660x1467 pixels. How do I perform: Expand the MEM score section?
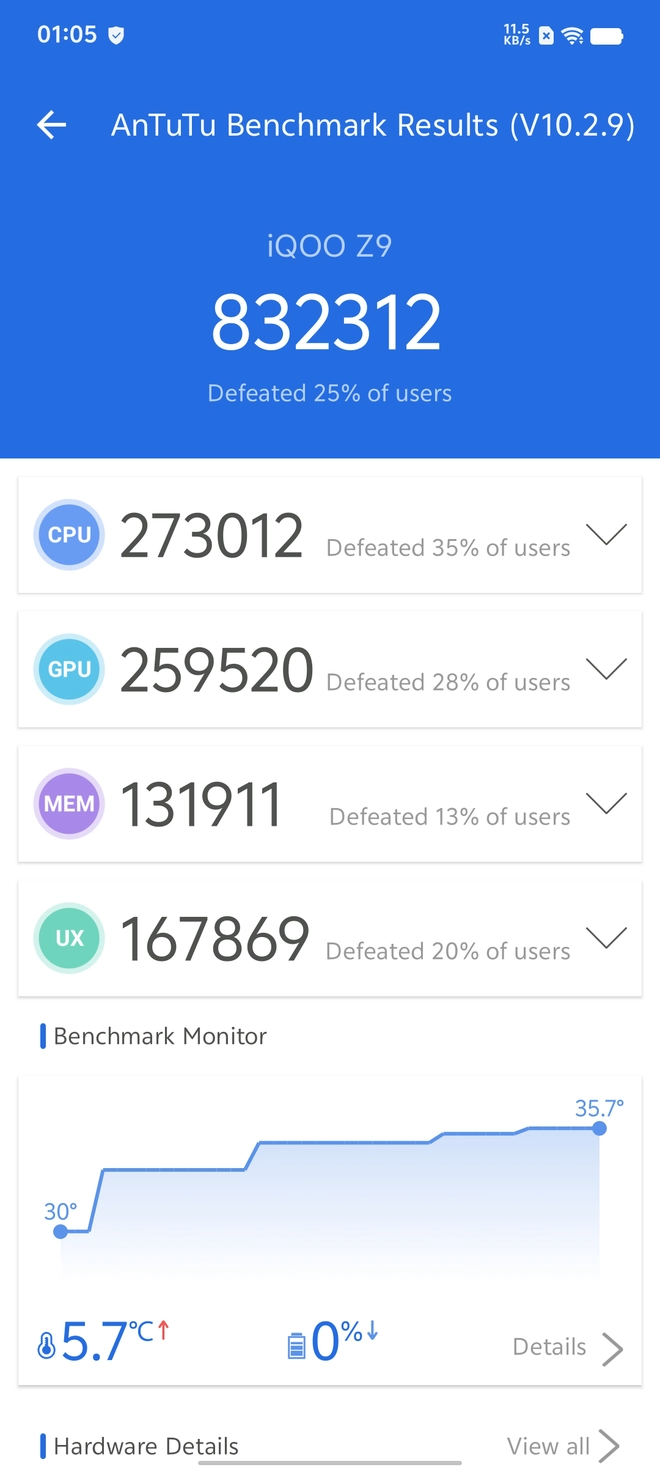[606, 803]
